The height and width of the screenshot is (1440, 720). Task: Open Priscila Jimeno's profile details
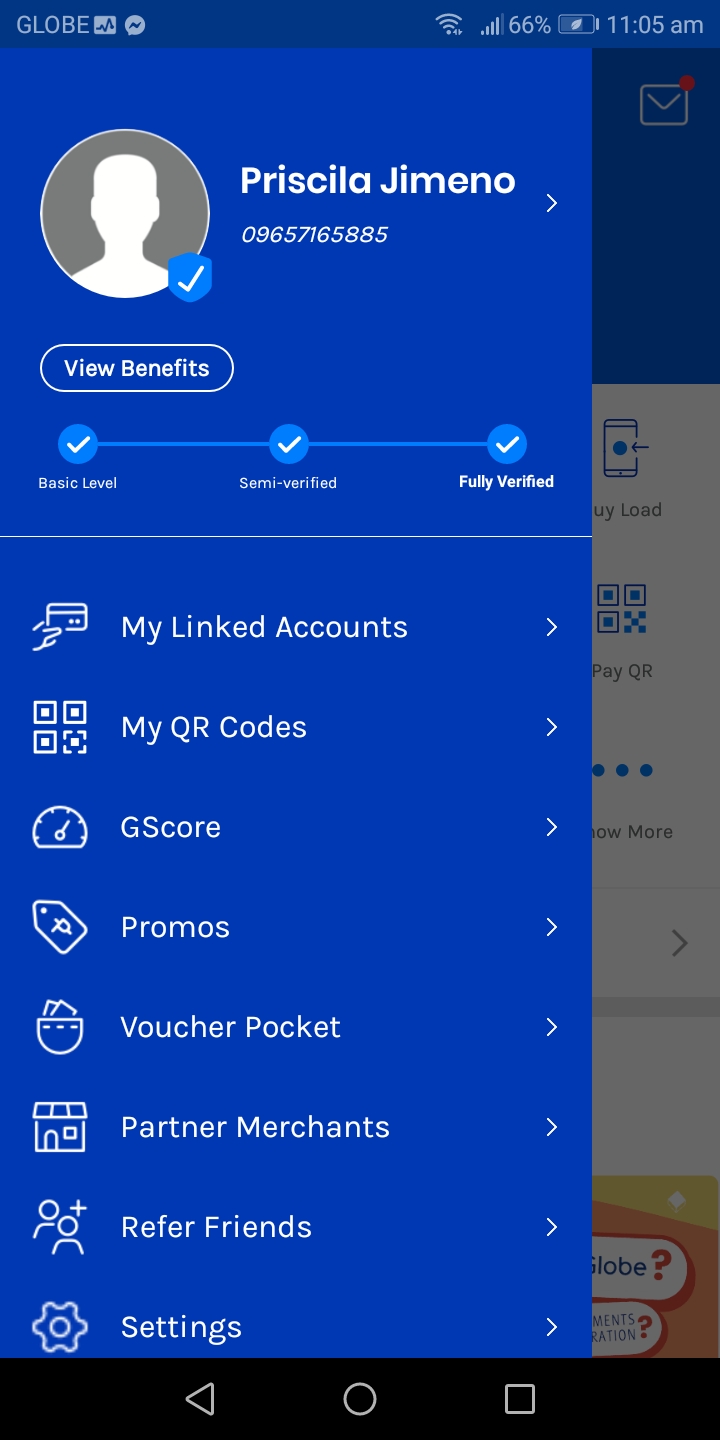(551, 204)
